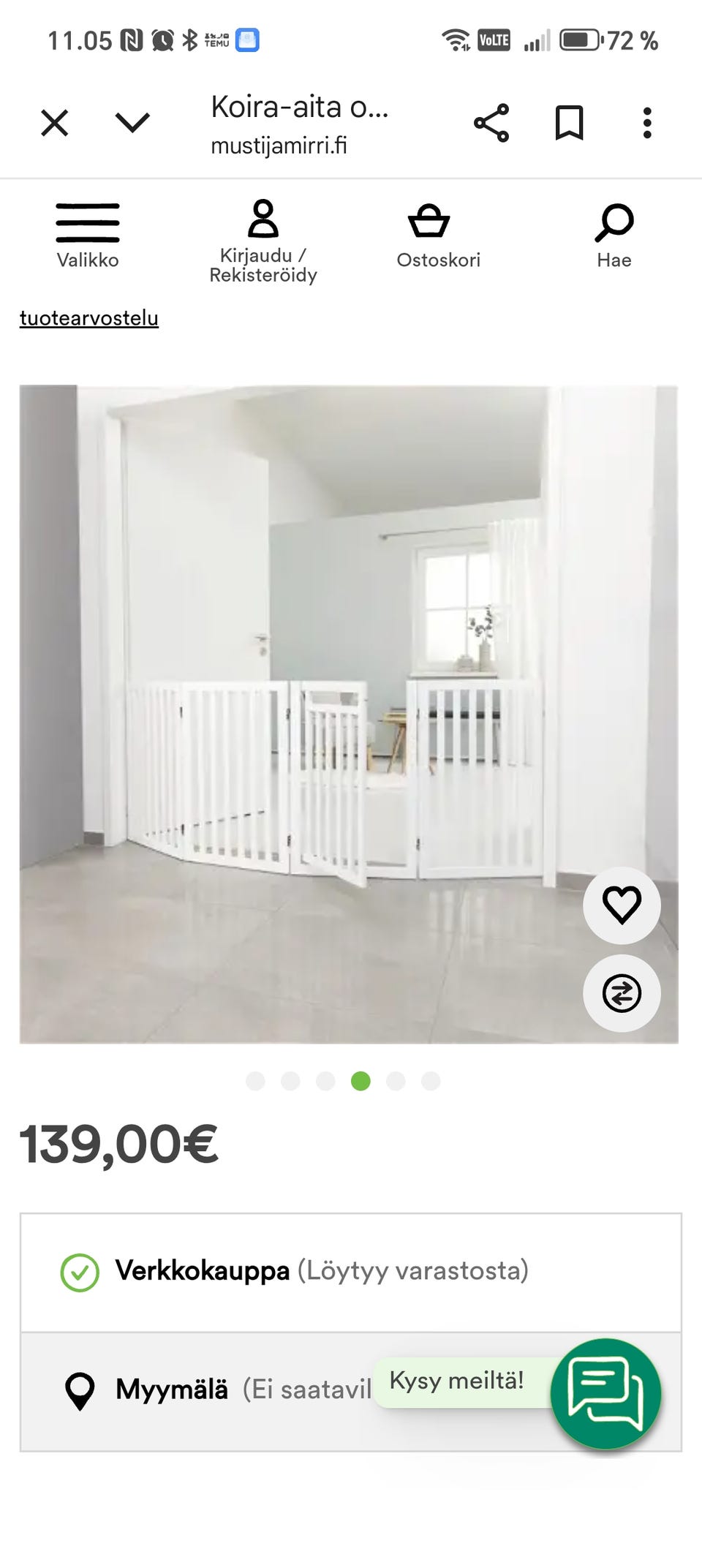Close the in-app browser tab
Screen dimensions: 702x1568
pyautogui.click(x=55, y=123)
